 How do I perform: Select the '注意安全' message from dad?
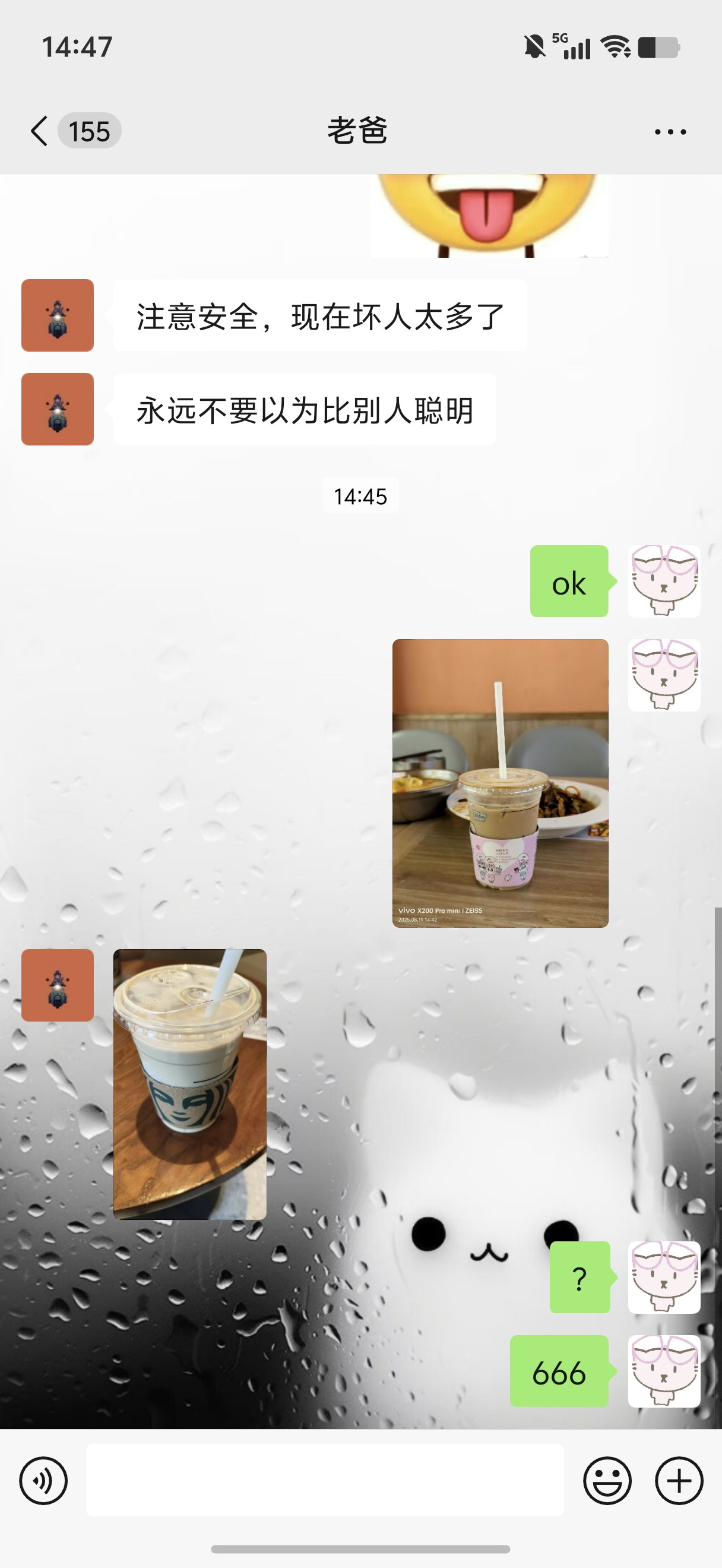318,315
